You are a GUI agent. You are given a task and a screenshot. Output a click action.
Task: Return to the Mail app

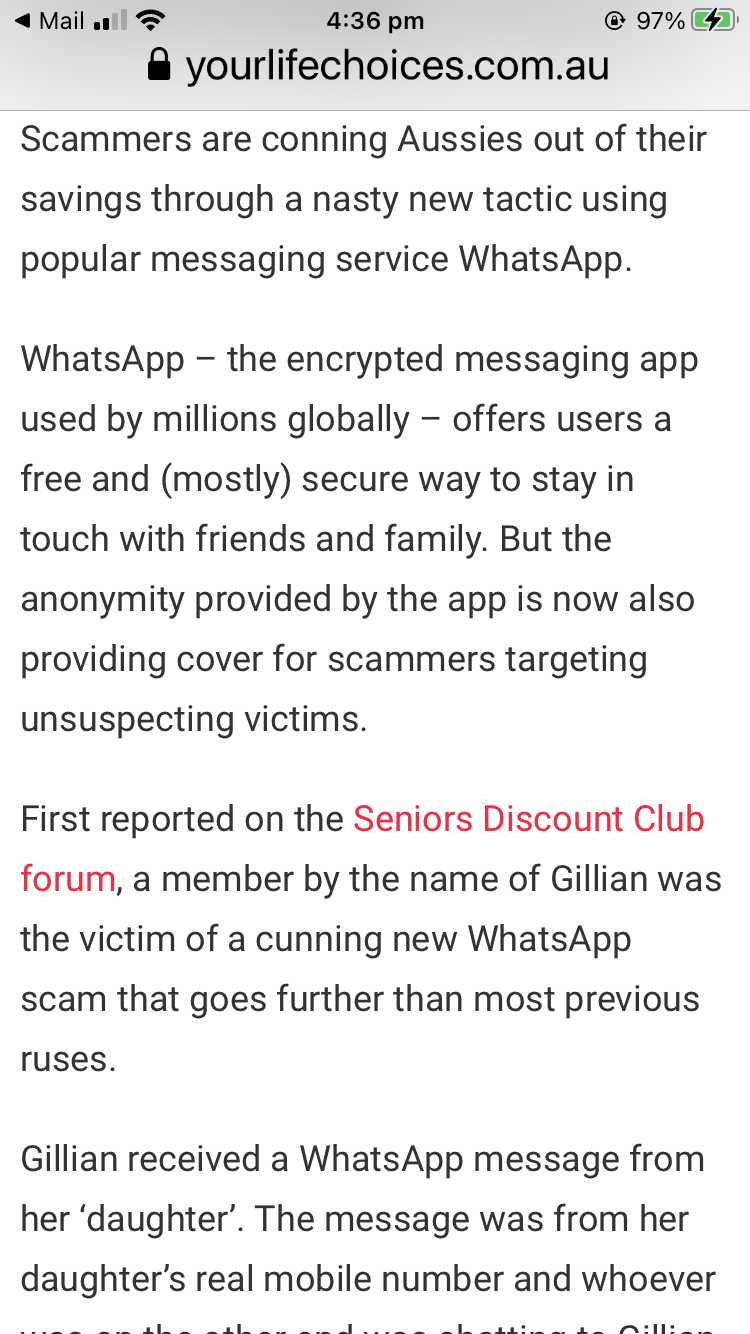pos(50,20)
